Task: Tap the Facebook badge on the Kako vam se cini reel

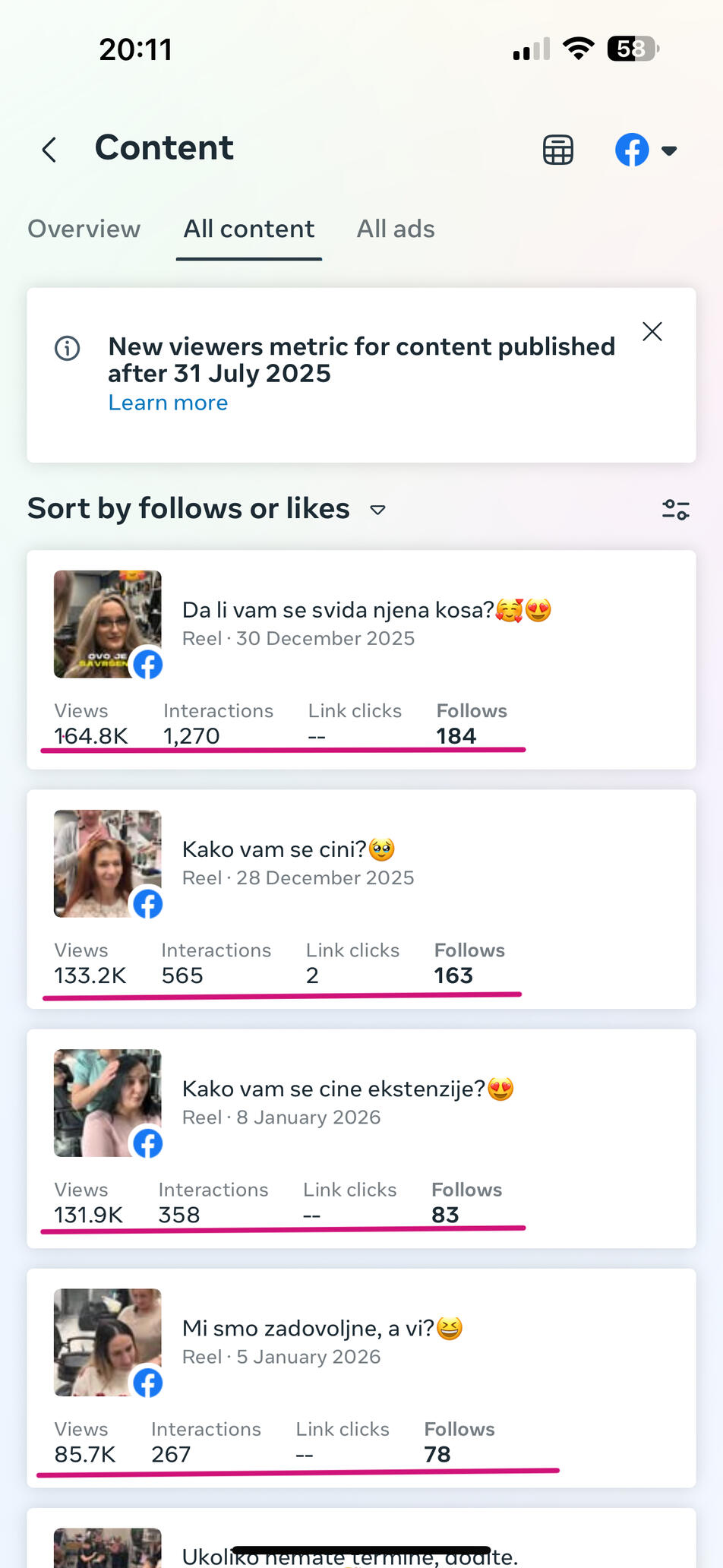Action: [x=147, y=905]
